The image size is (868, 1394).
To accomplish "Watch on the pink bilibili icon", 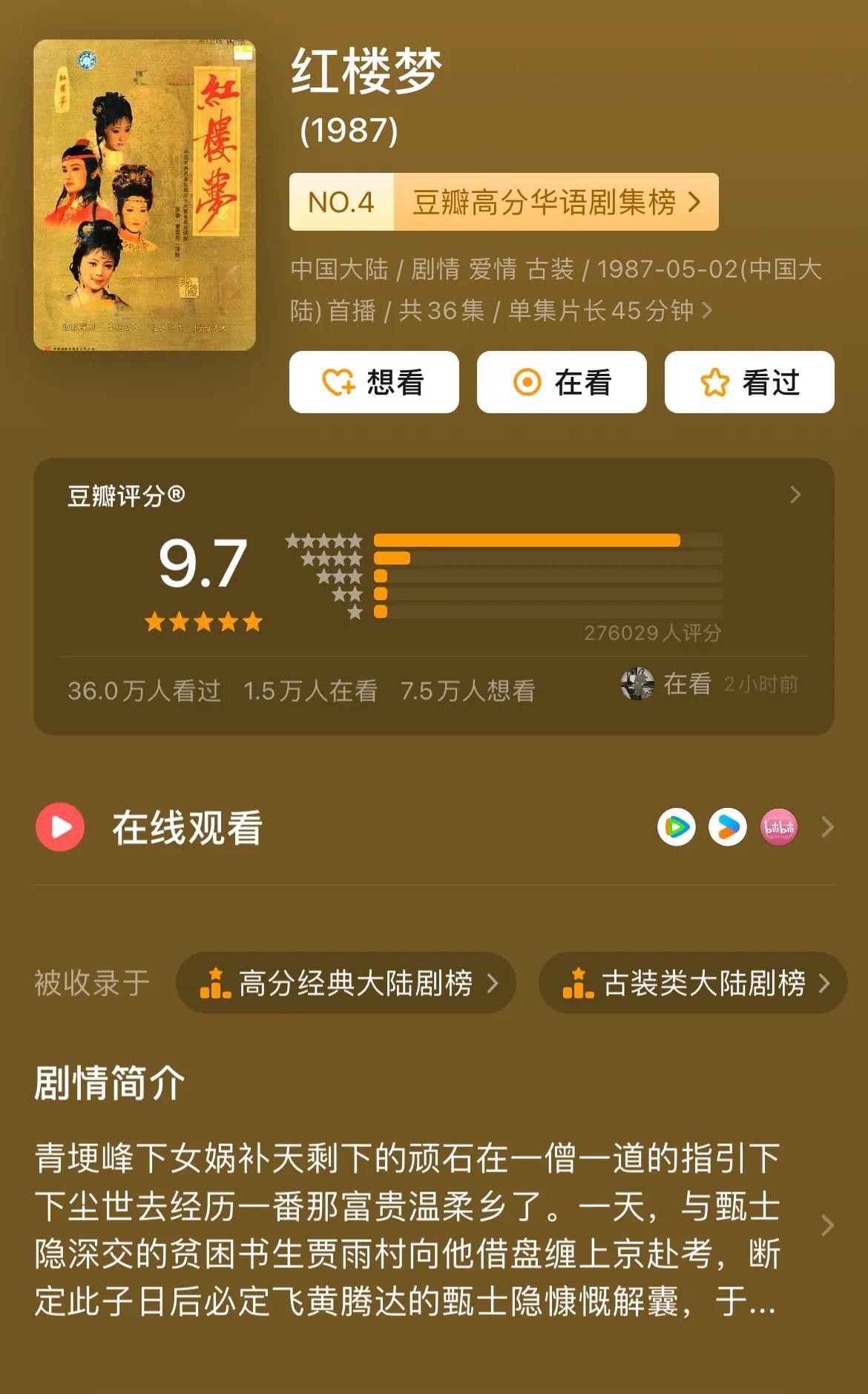I will click(779, 827).
